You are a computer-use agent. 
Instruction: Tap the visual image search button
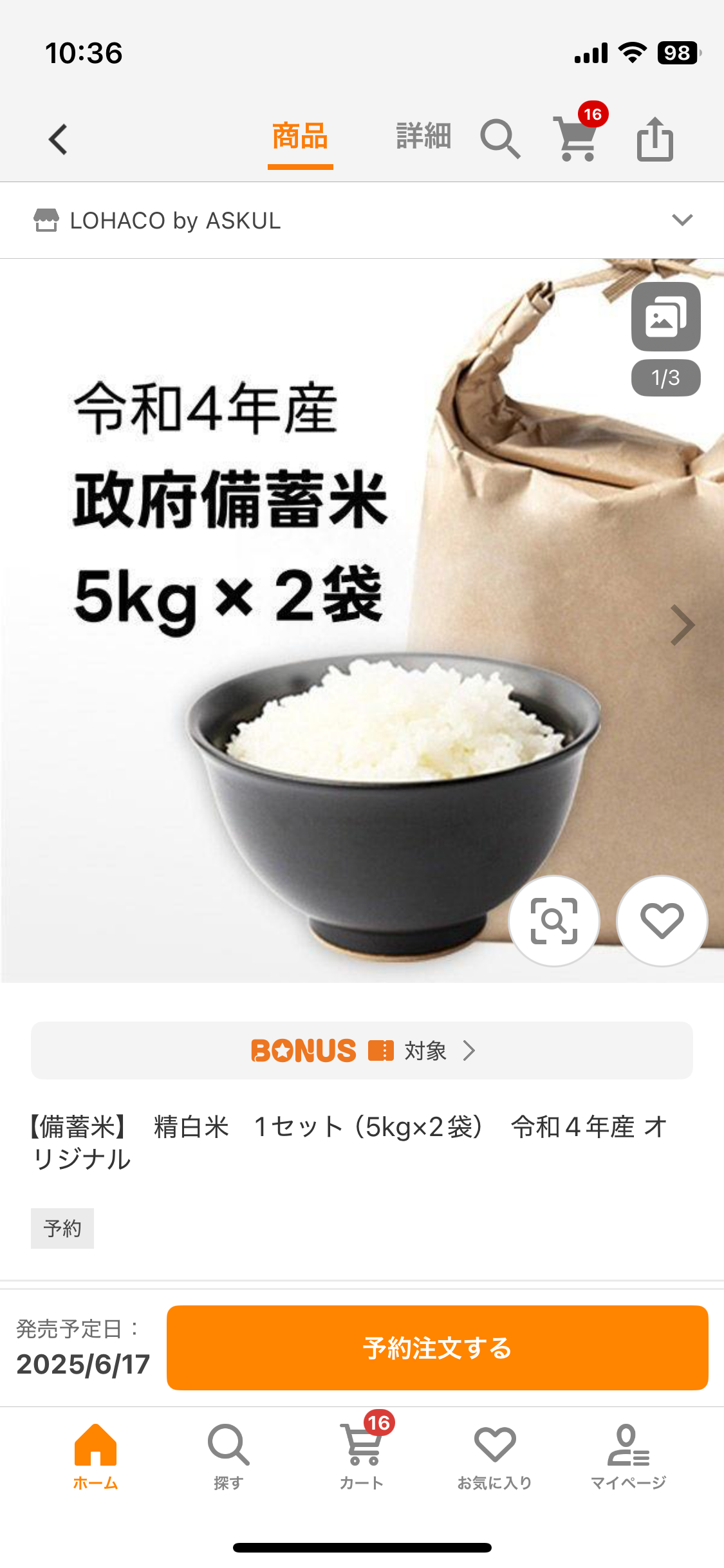[554, 921]
